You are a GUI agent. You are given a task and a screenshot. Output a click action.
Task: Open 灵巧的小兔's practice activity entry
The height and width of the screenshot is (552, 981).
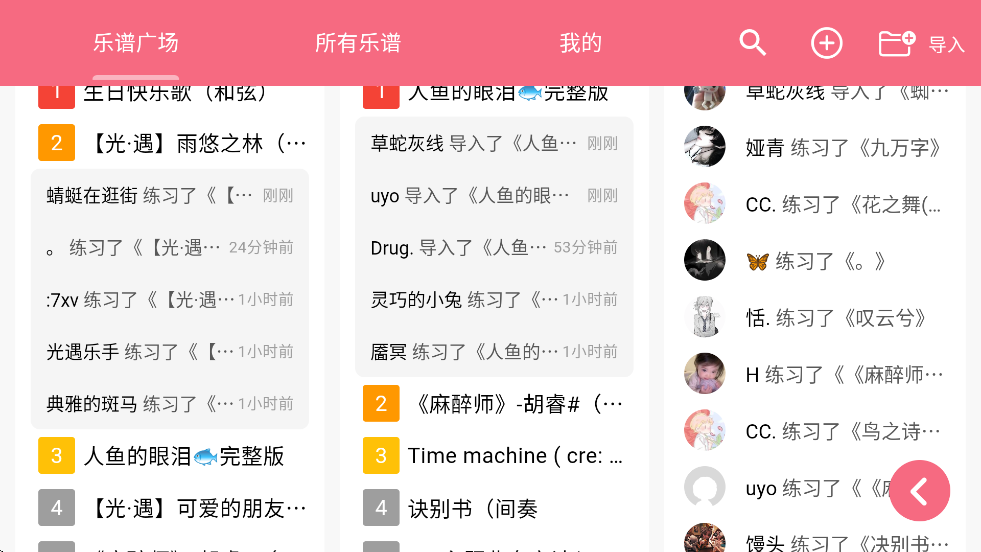[x=493, y=299]
